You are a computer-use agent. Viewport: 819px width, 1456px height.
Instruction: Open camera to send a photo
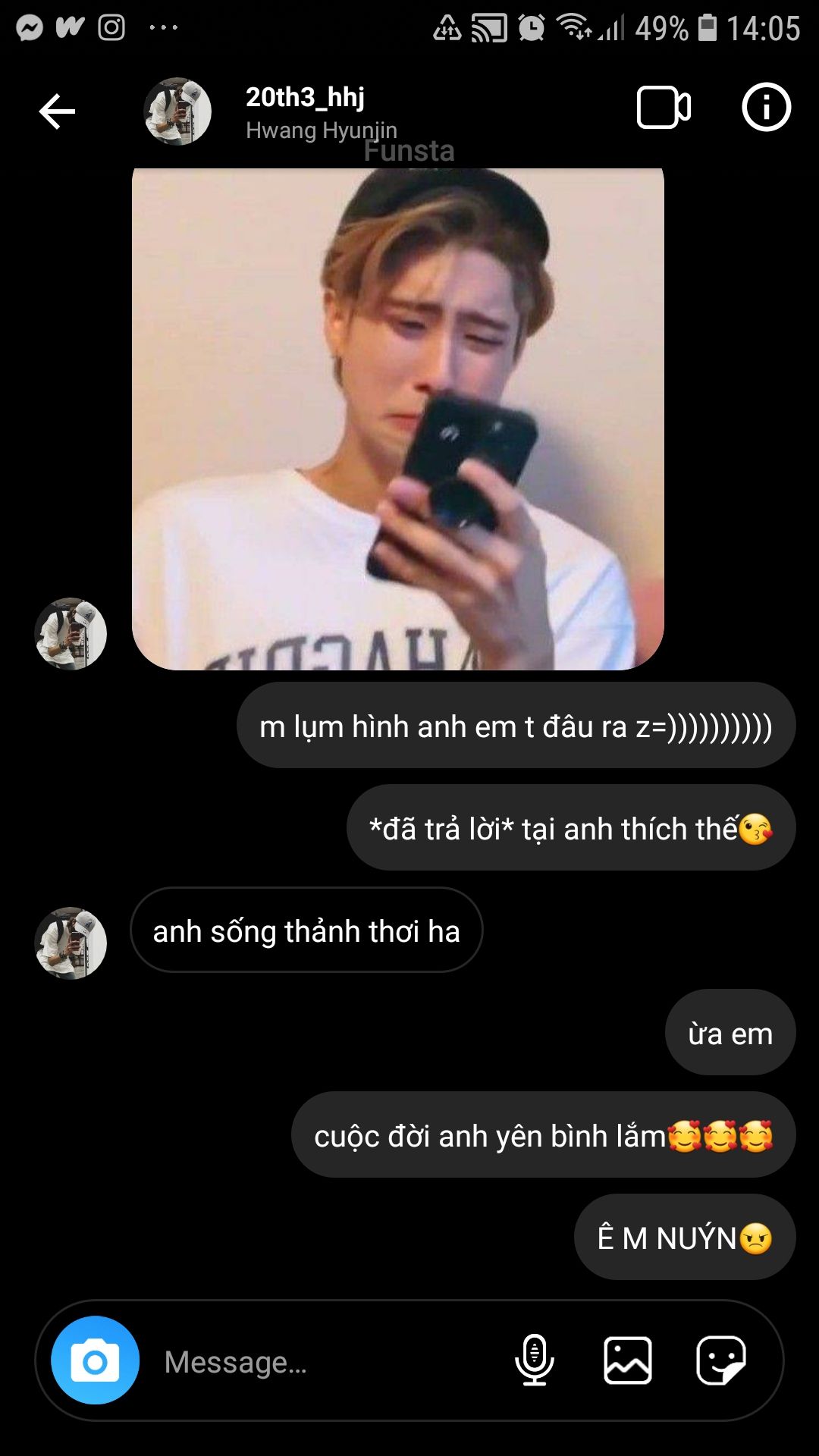click(96, 1360)
